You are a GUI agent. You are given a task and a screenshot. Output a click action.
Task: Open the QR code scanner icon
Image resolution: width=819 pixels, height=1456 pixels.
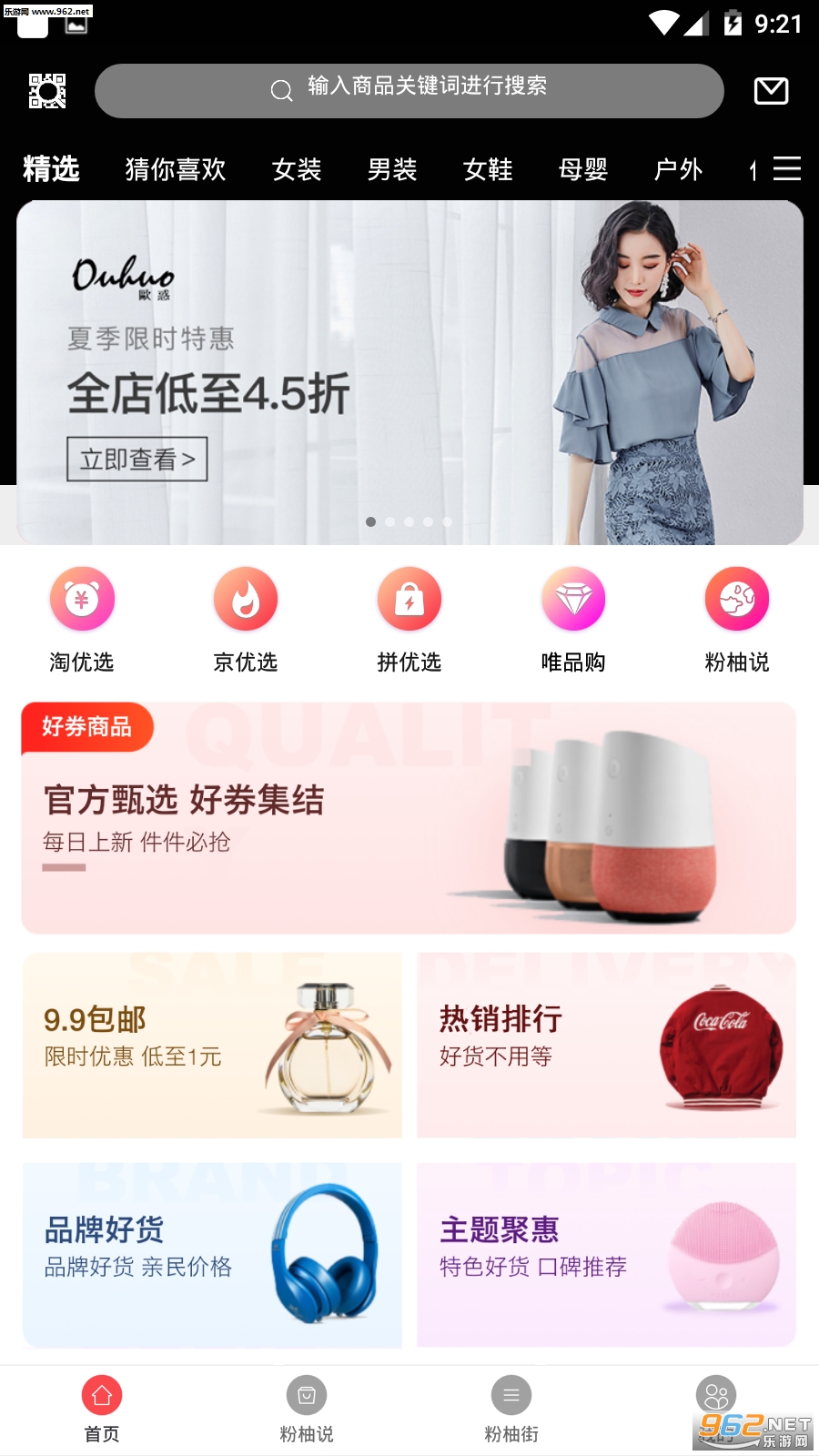click(47, 91)
